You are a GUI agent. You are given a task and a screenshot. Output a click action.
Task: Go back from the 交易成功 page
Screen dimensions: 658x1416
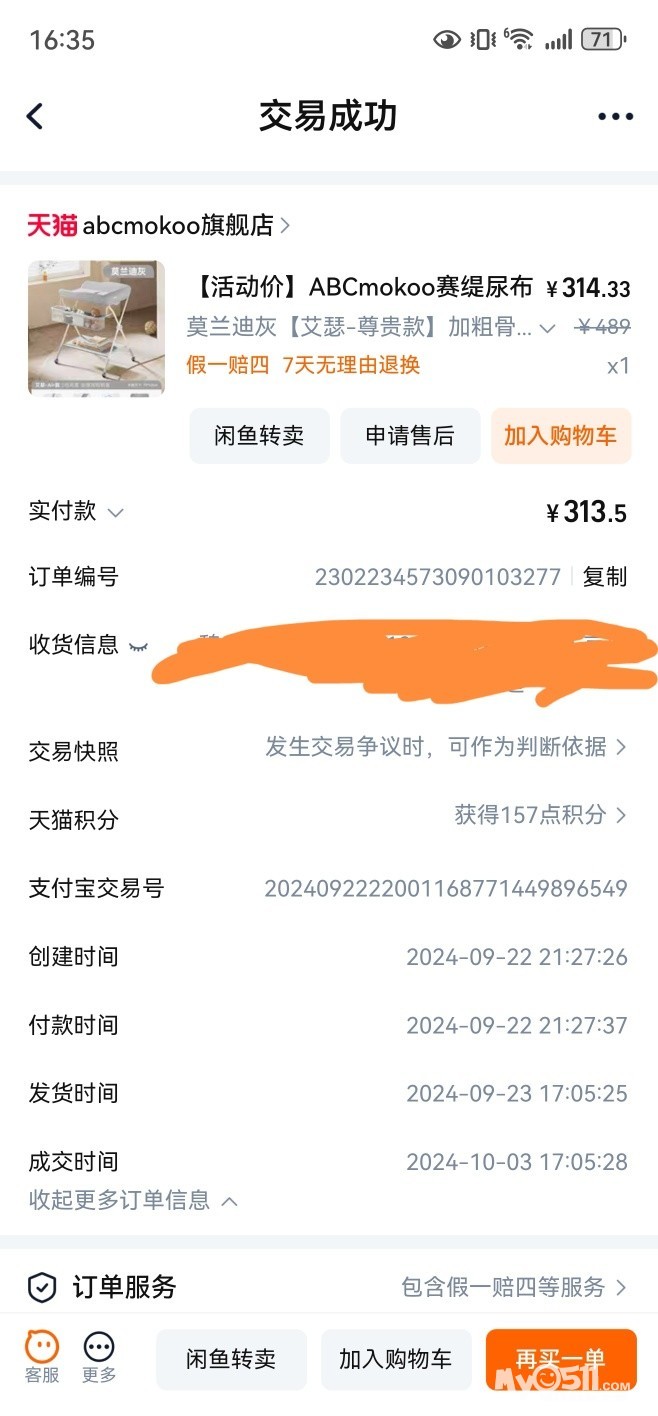point(35,117)
